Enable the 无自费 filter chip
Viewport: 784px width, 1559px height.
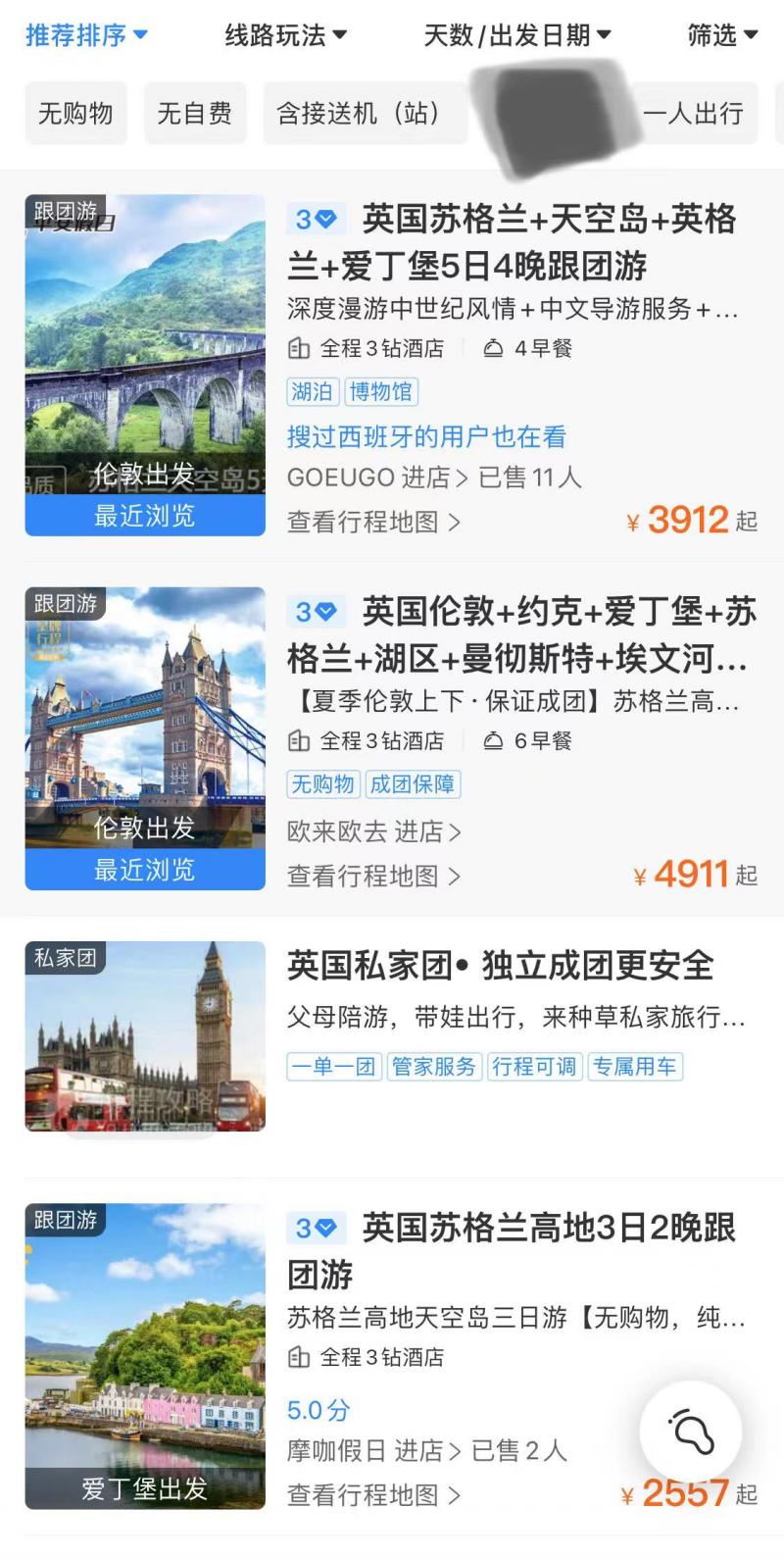coord(195,113)
